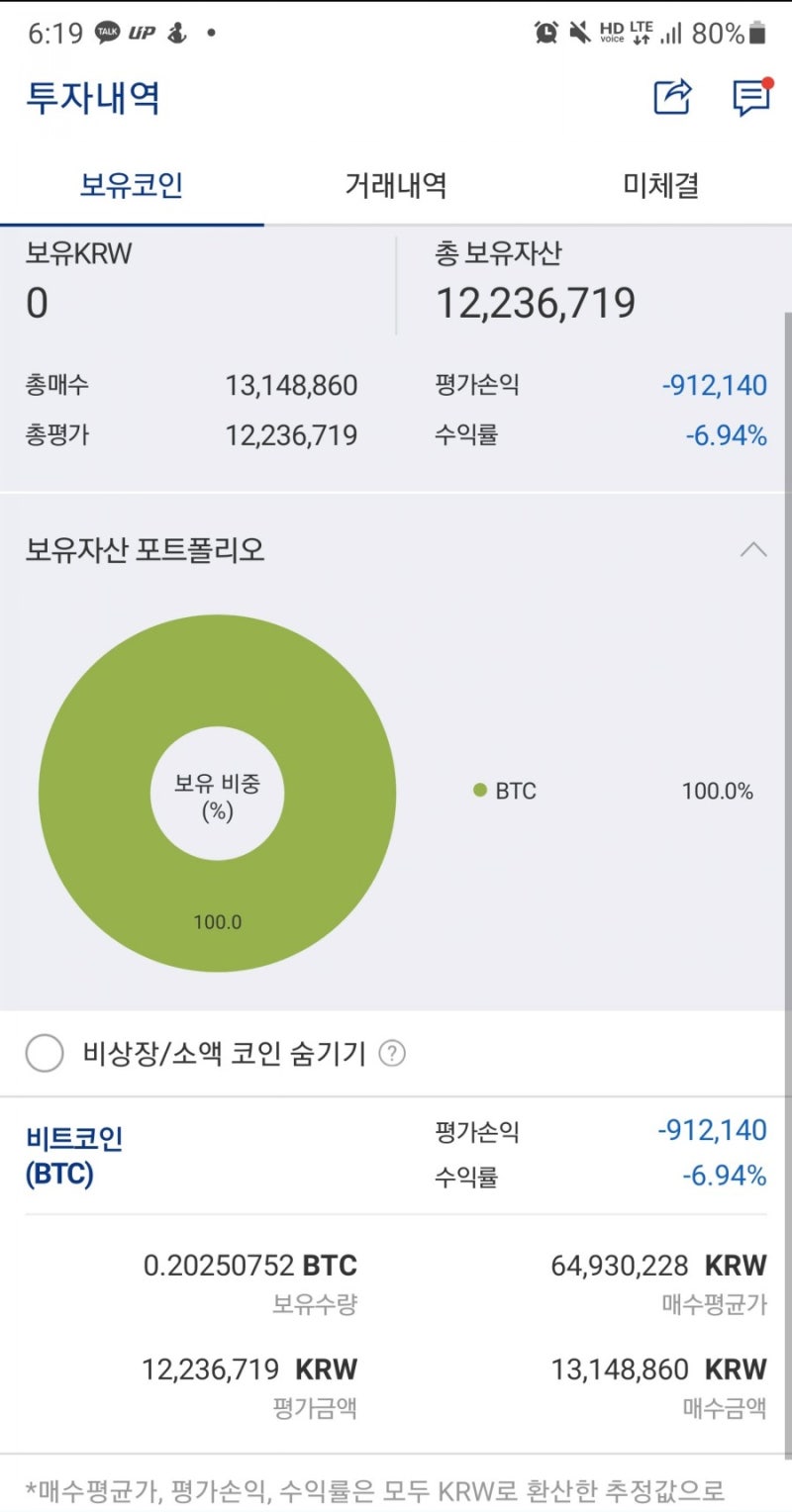Open the 미체결 tab
This screenshot has height=1512, width=792.
point(661,186)
